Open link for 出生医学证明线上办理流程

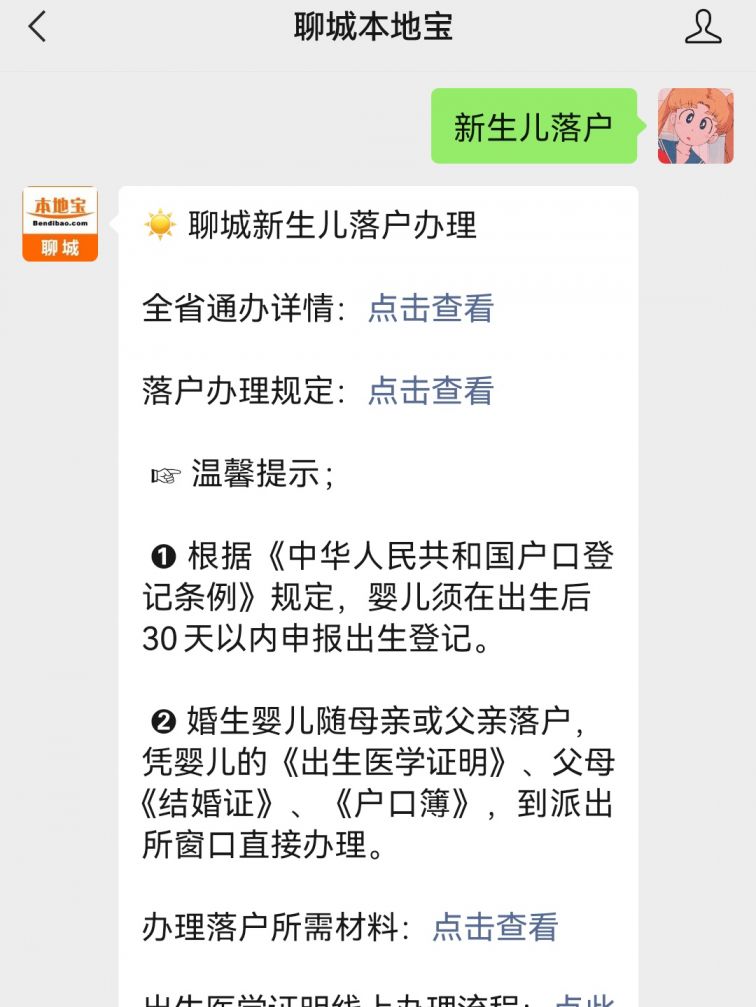(584, 1000)
